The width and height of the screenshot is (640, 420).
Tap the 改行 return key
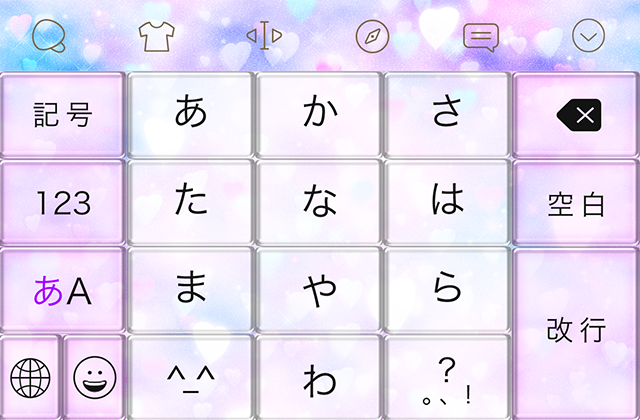pyautogui.click(x=577, y=330)
